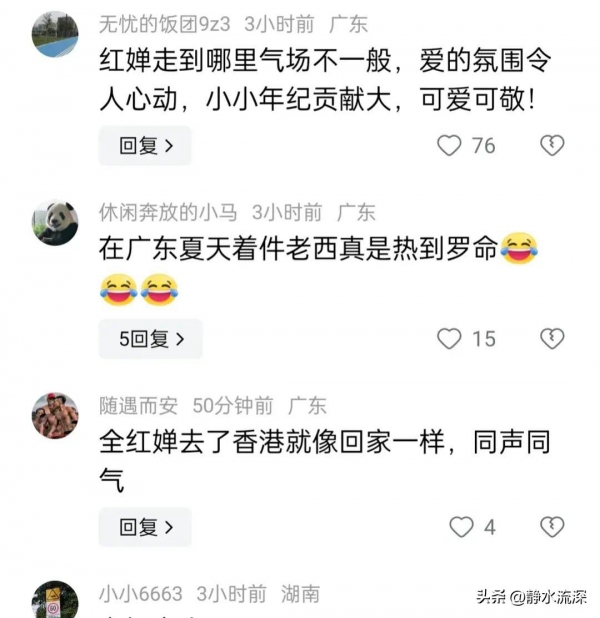Image resolution: width=600 pixels, height=618 pixels.
Task: Dislike the comment by 随遇而安
Action: pyautogui.click(x=552, y=527)
